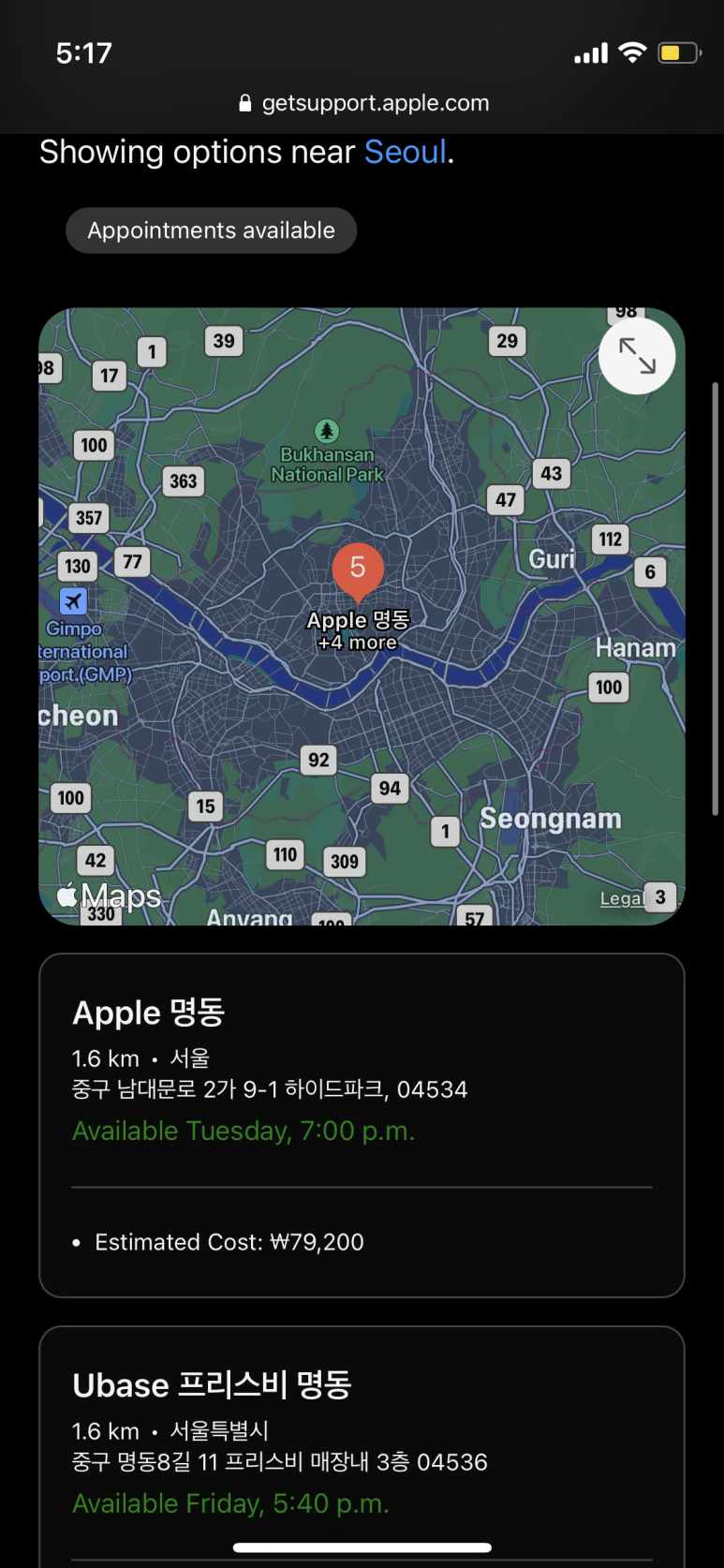Toggle the Appointments available filter chip
The width and height of the screenshot is (724, 1568).
tap(211, 230)
